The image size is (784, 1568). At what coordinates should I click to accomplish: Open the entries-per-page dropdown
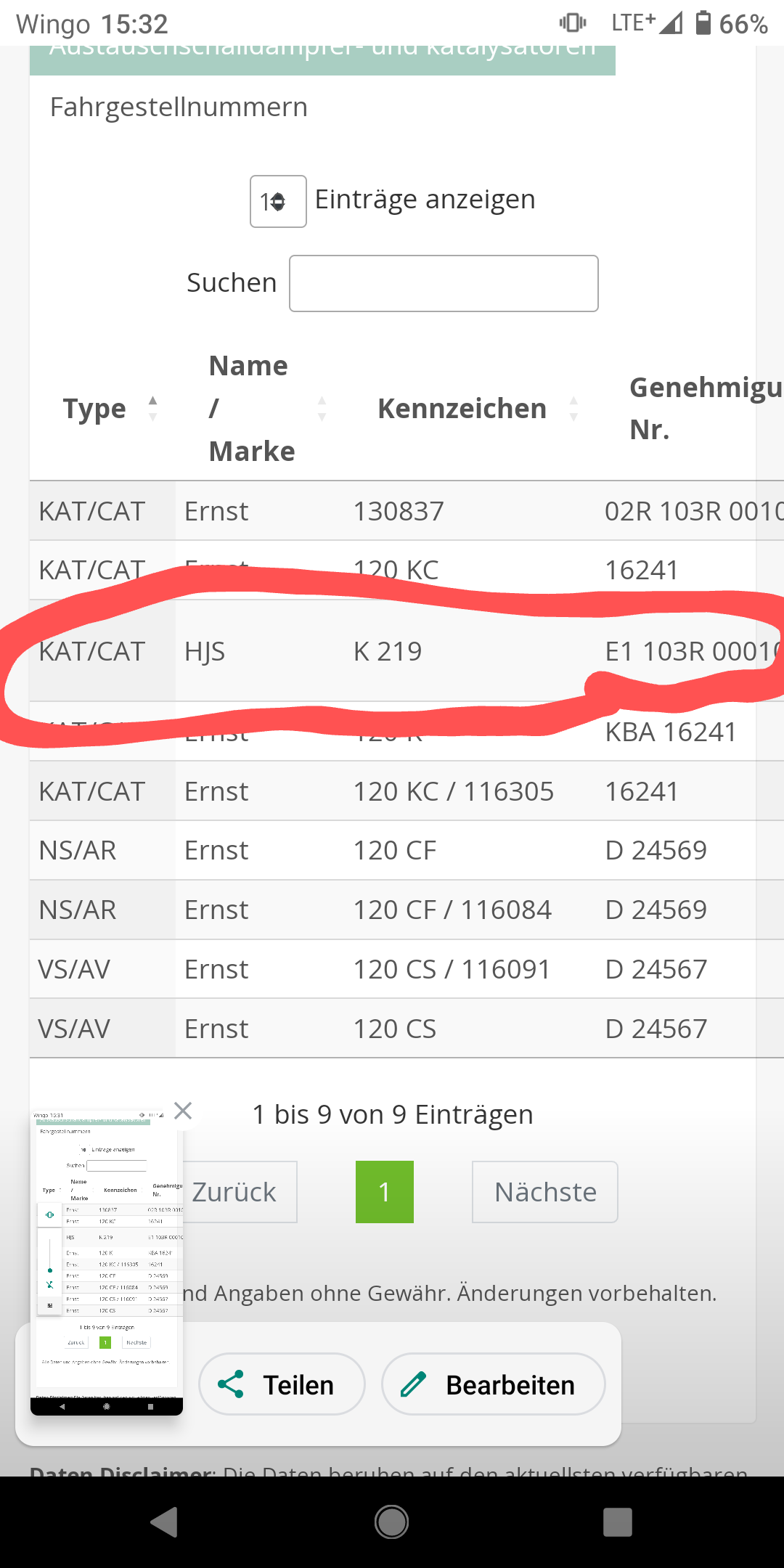pos(278,201)
